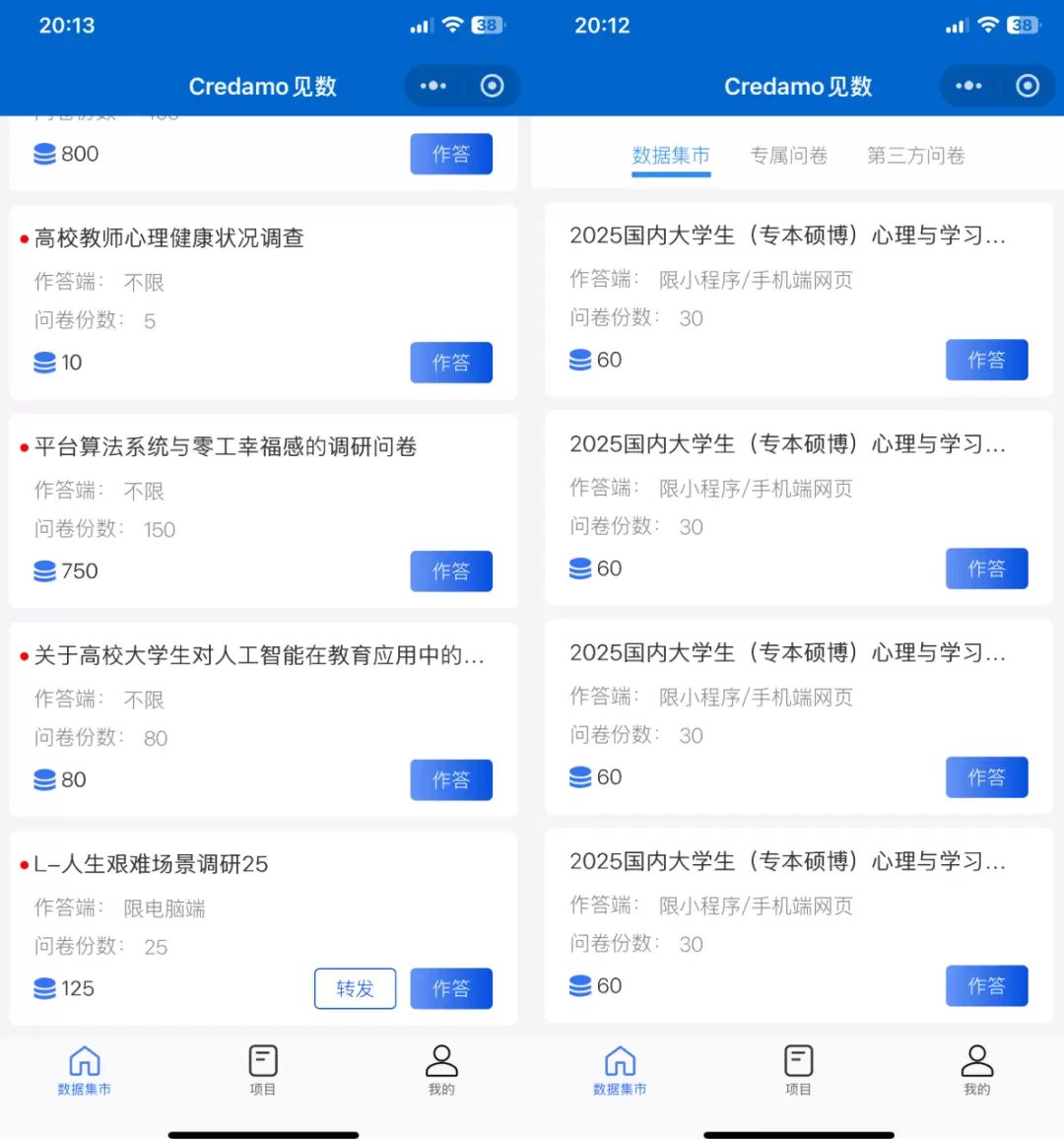Forward the L–人生艰难场景调研25 survey

[355, 988]
